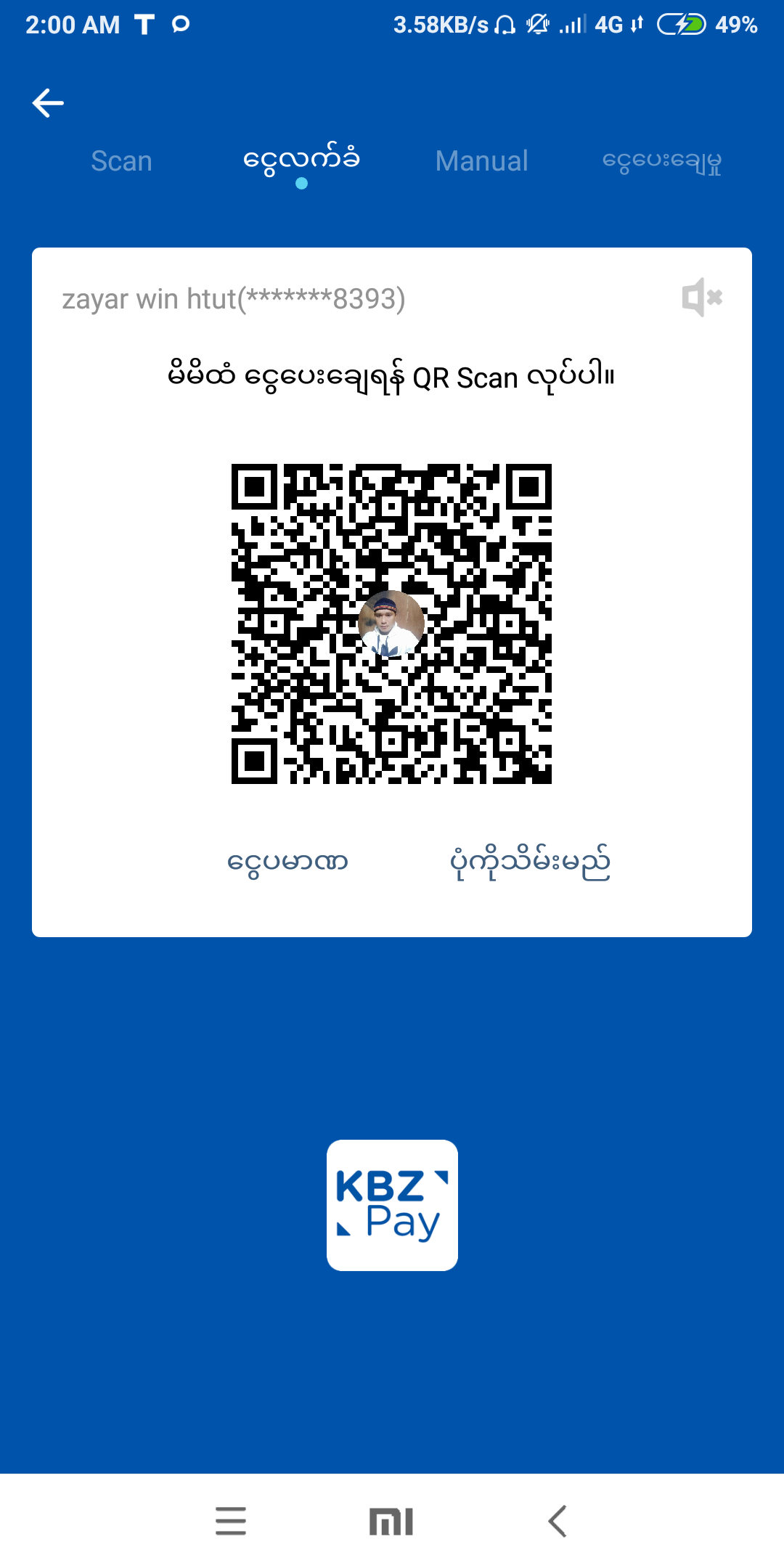Toggle the muted speaker icon
Image resolution: width=784 pixels, height=1568 pixels.
(701, 298)
